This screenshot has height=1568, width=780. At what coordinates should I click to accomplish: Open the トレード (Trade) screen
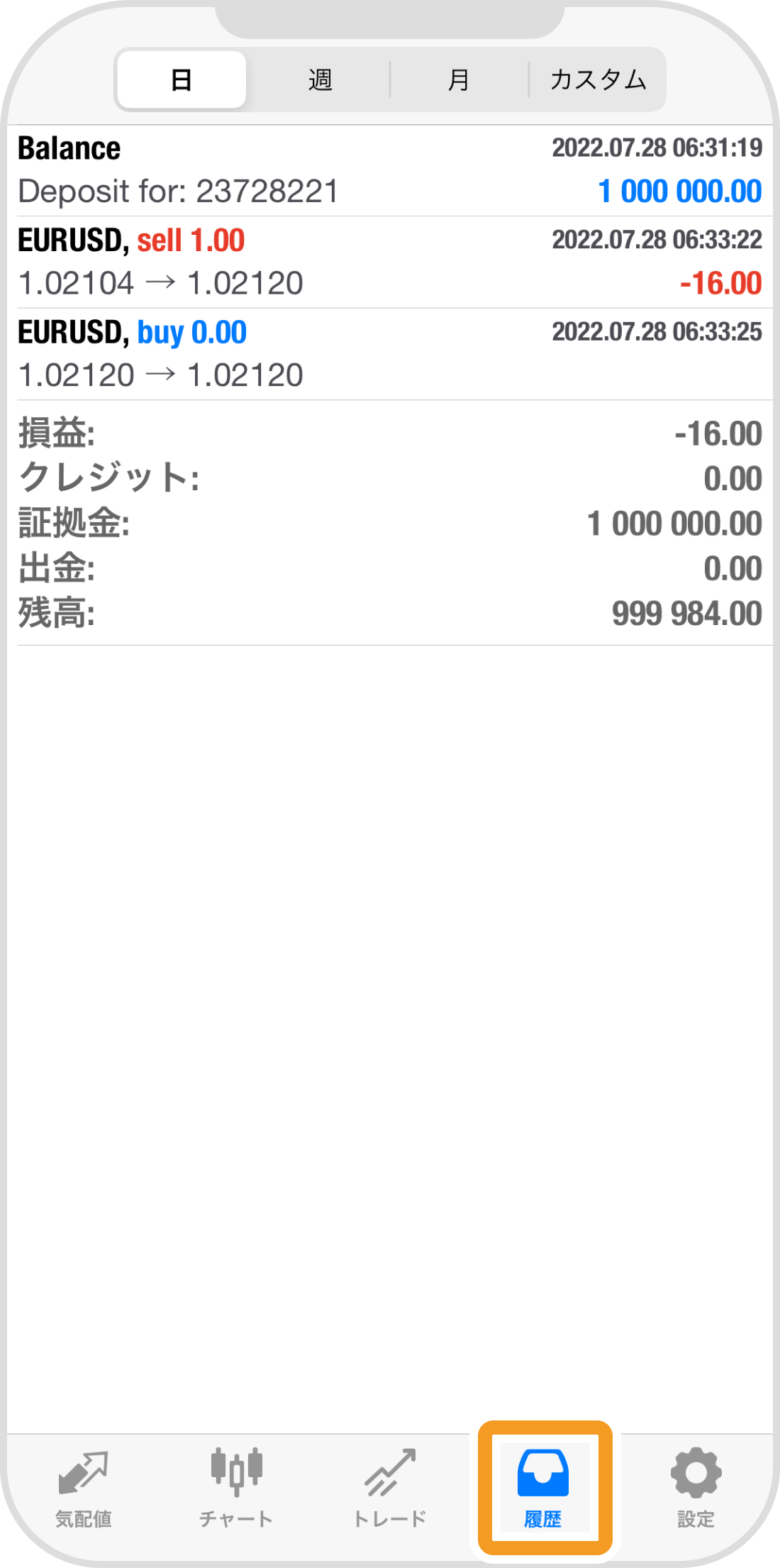point(389,1469)
